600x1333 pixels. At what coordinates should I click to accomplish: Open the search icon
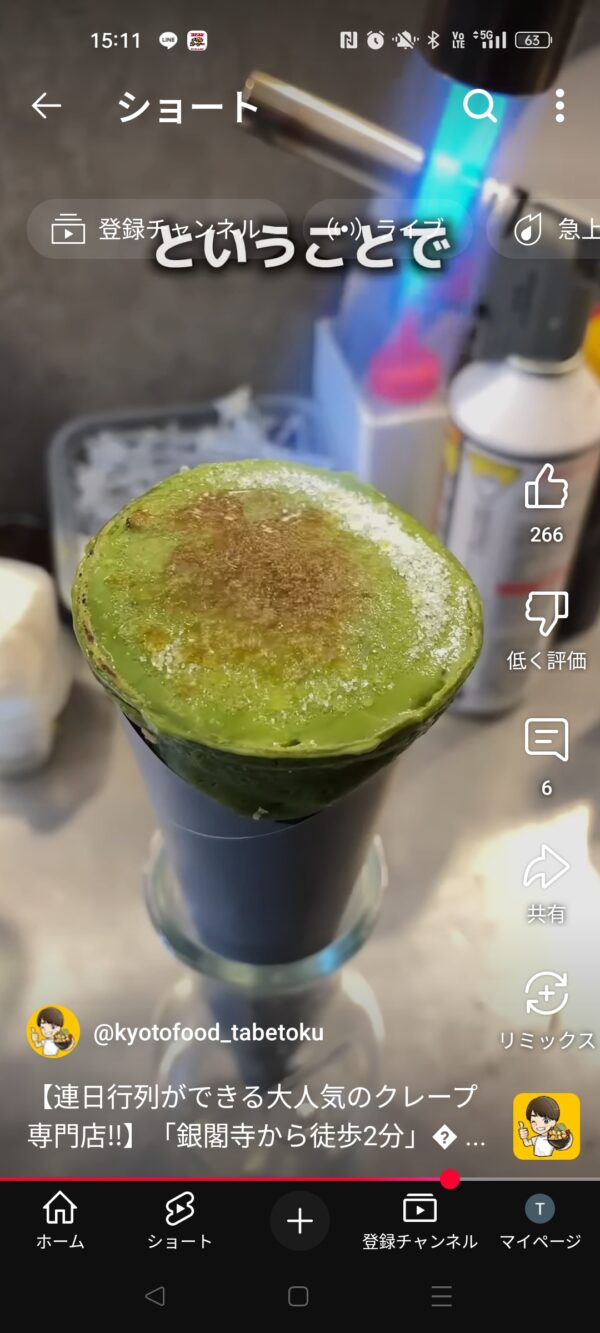coord(480,105)
